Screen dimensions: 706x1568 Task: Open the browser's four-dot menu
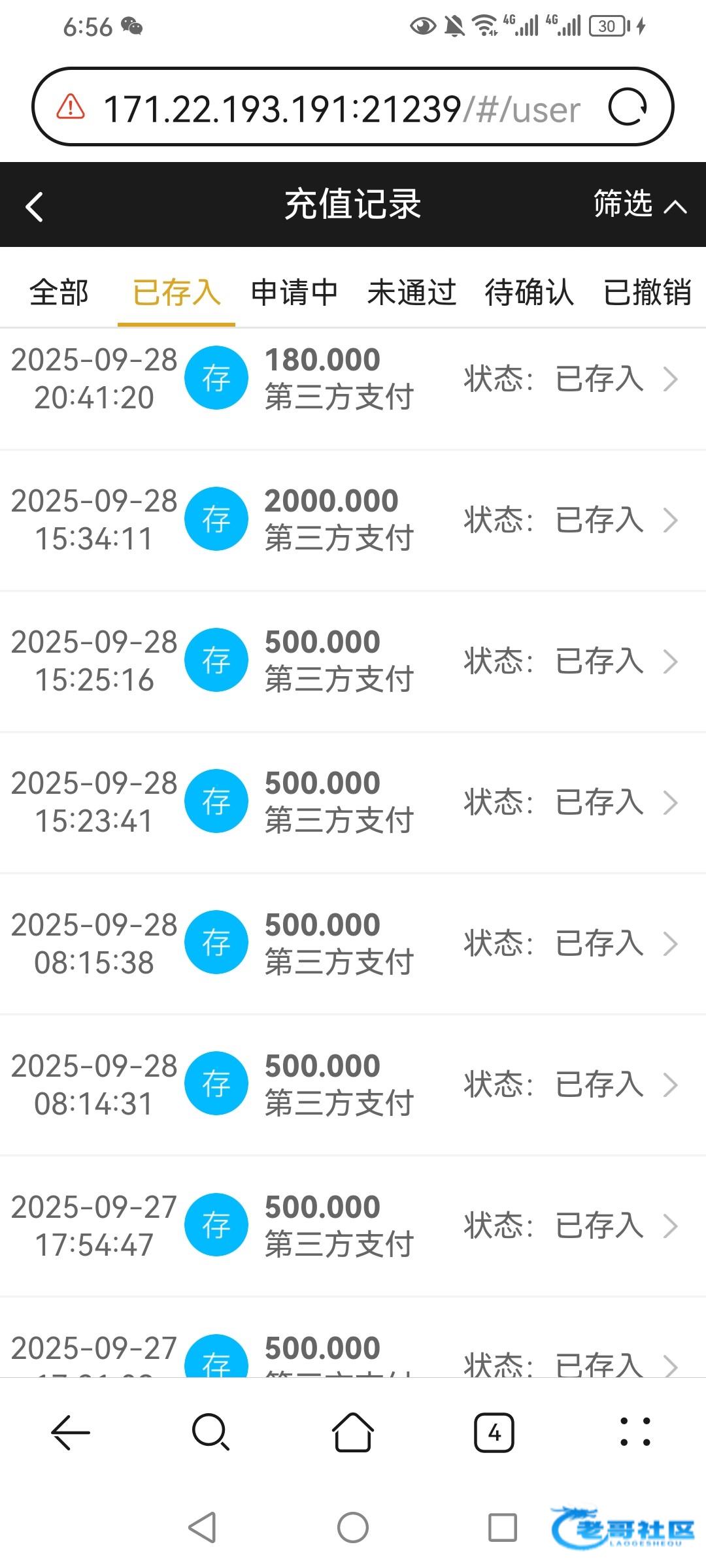coord(635,1433)
